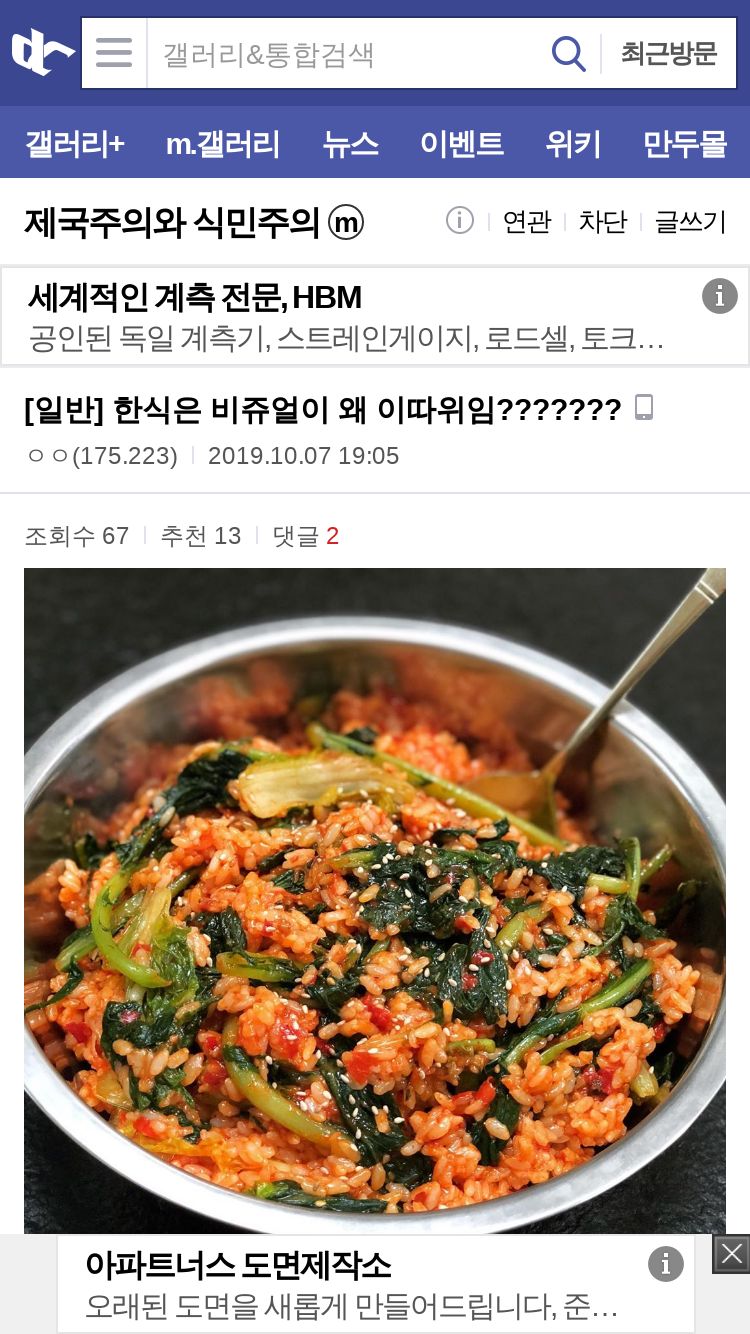Tap 차단 to block
This screenshot has width=750, height=1334.
click(603, 222)
